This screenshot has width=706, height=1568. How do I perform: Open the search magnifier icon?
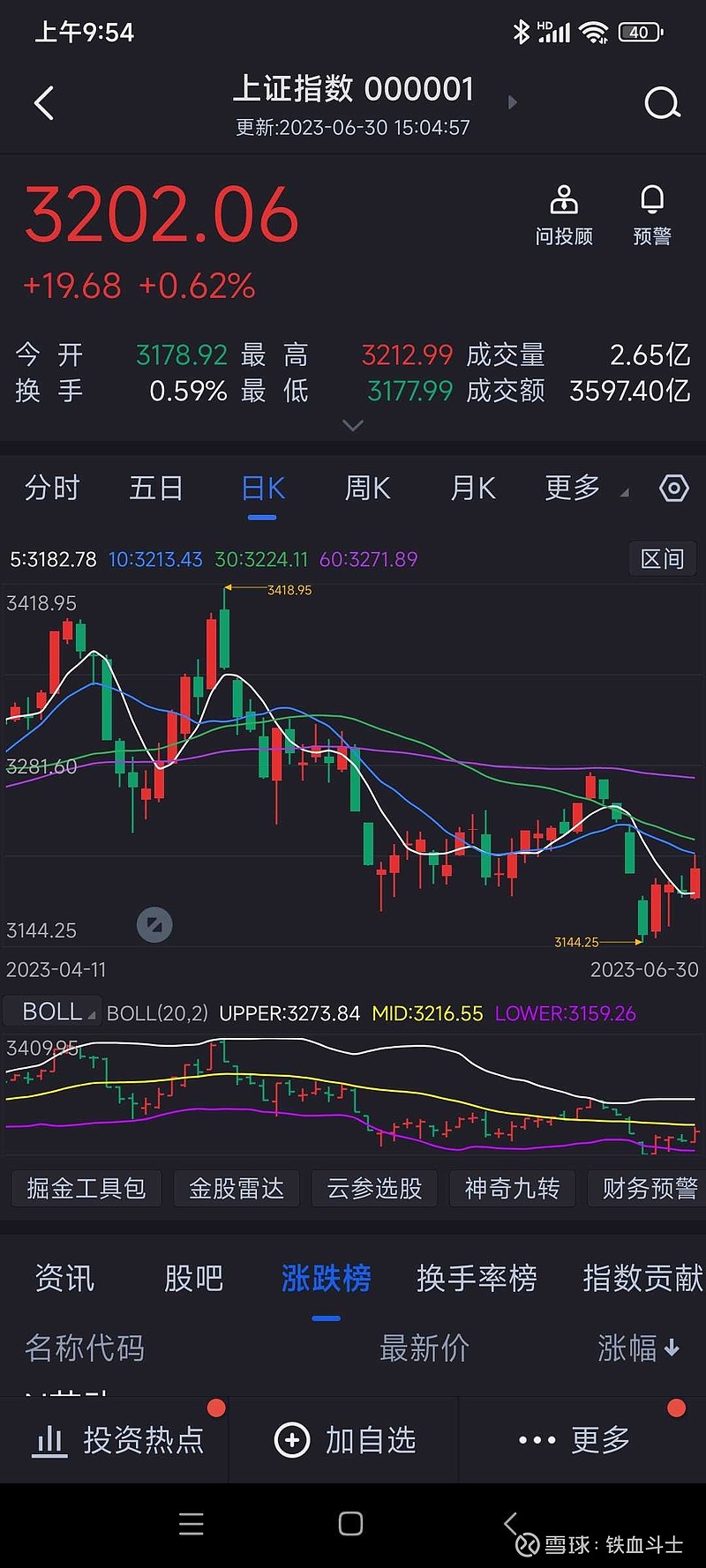coord(662,103)
